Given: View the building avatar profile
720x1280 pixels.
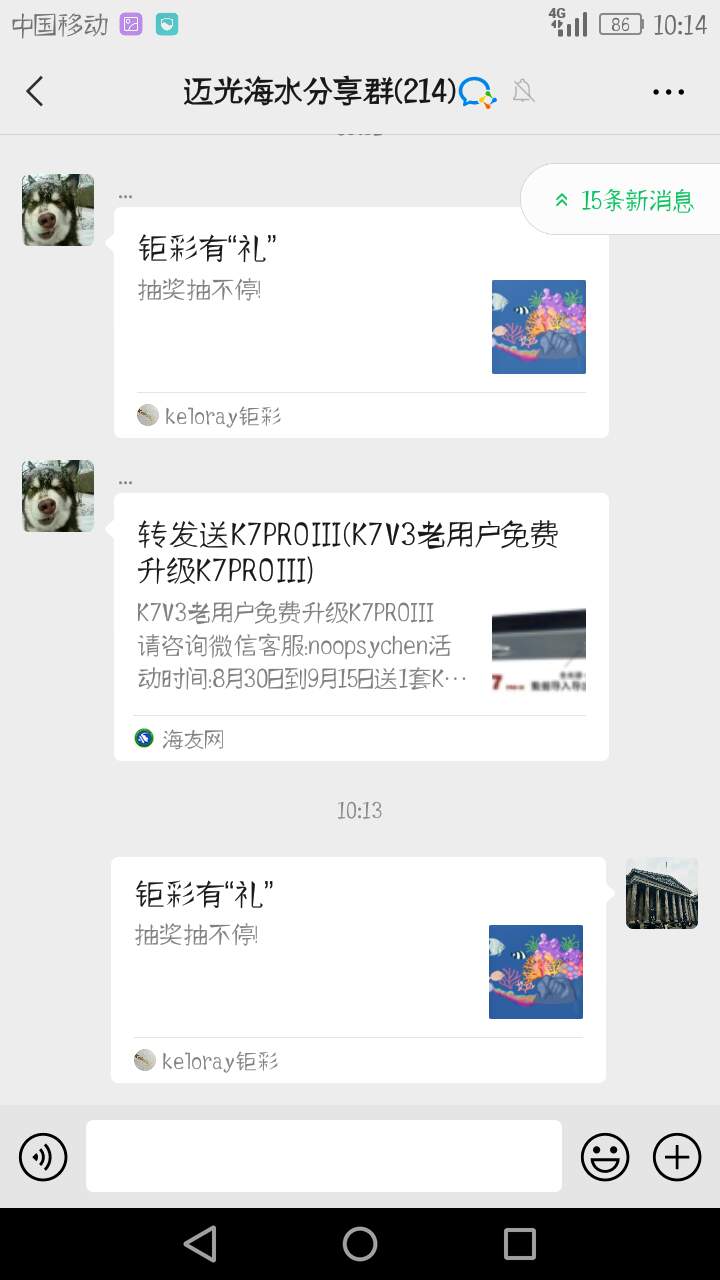Looking at the screenshot, I should click(x=661, y=893).
